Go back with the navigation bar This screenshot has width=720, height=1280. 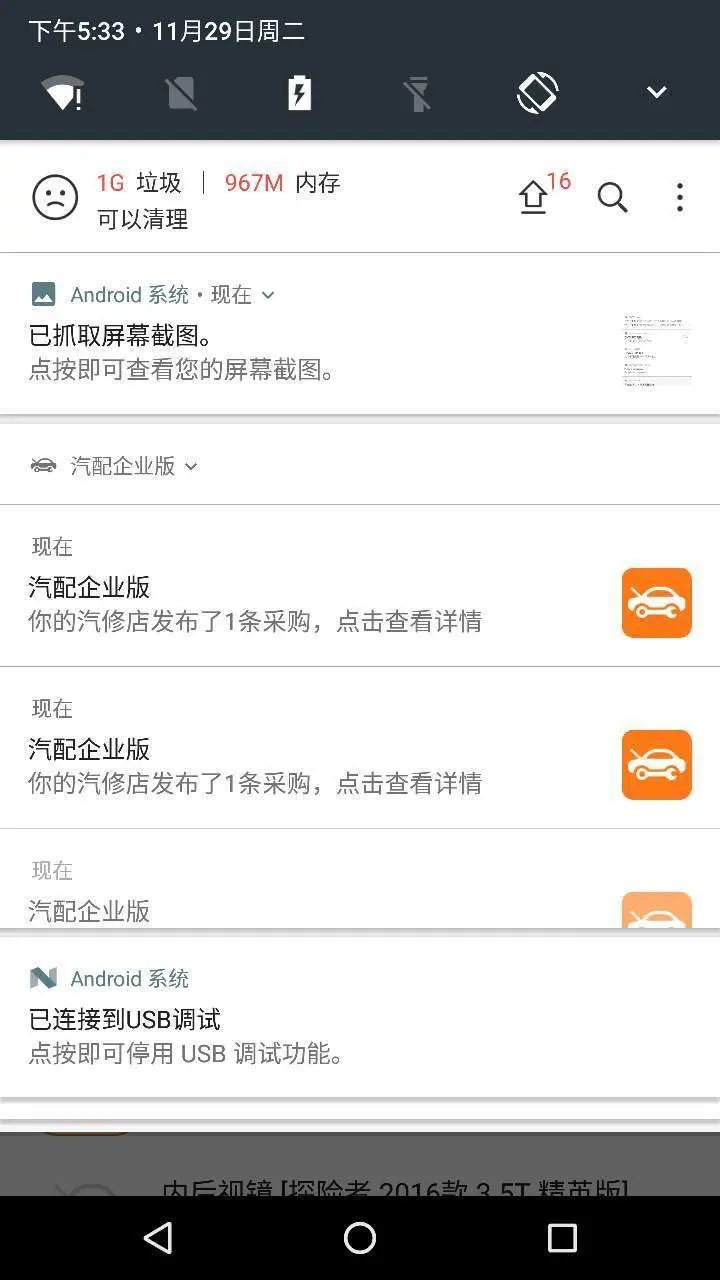click(x=158, y=1238)
